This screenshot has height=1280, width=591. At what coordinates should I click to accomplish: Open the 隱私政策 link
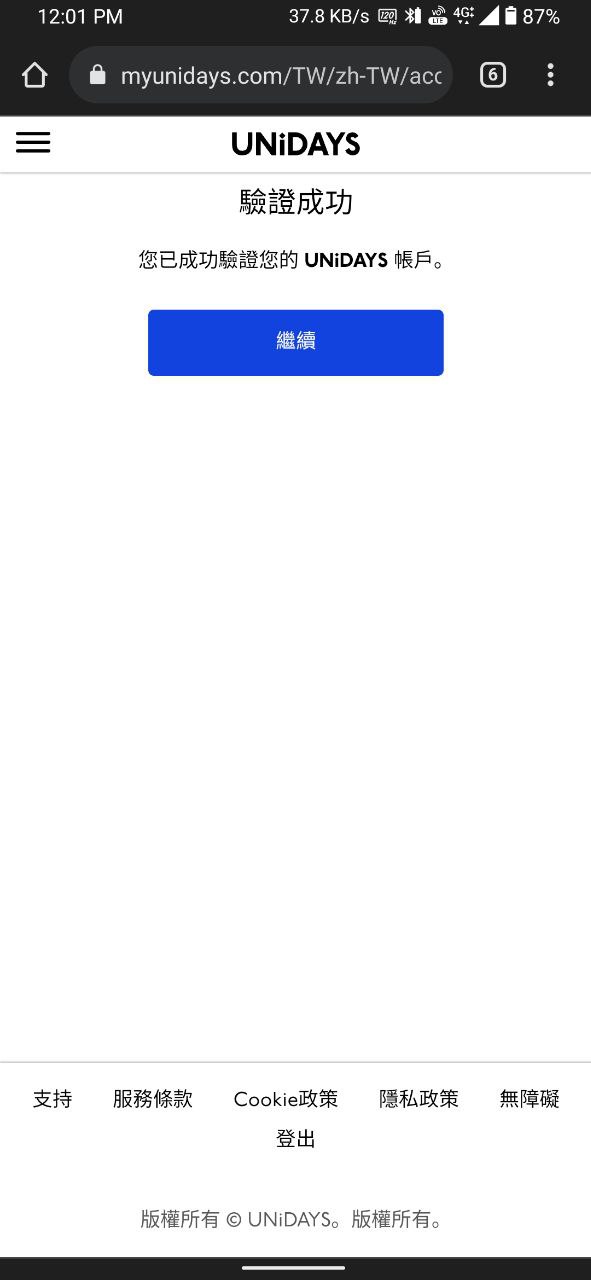click(x=419, y=1099)
